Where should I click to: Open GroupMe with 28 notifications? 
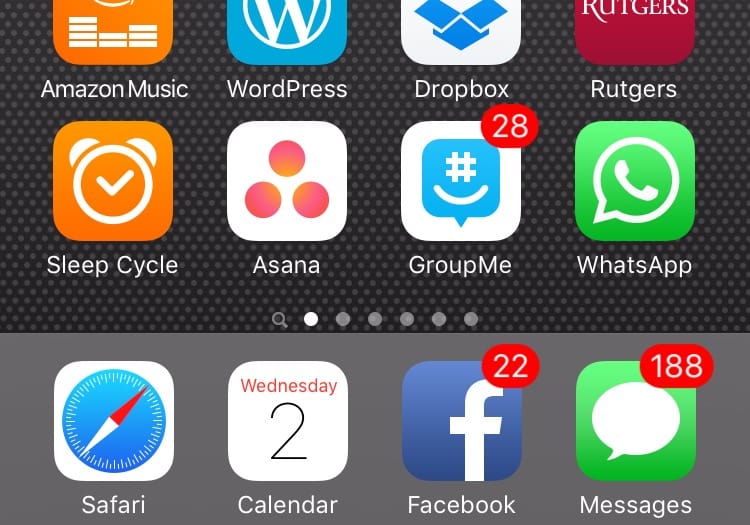click(461, 181)
